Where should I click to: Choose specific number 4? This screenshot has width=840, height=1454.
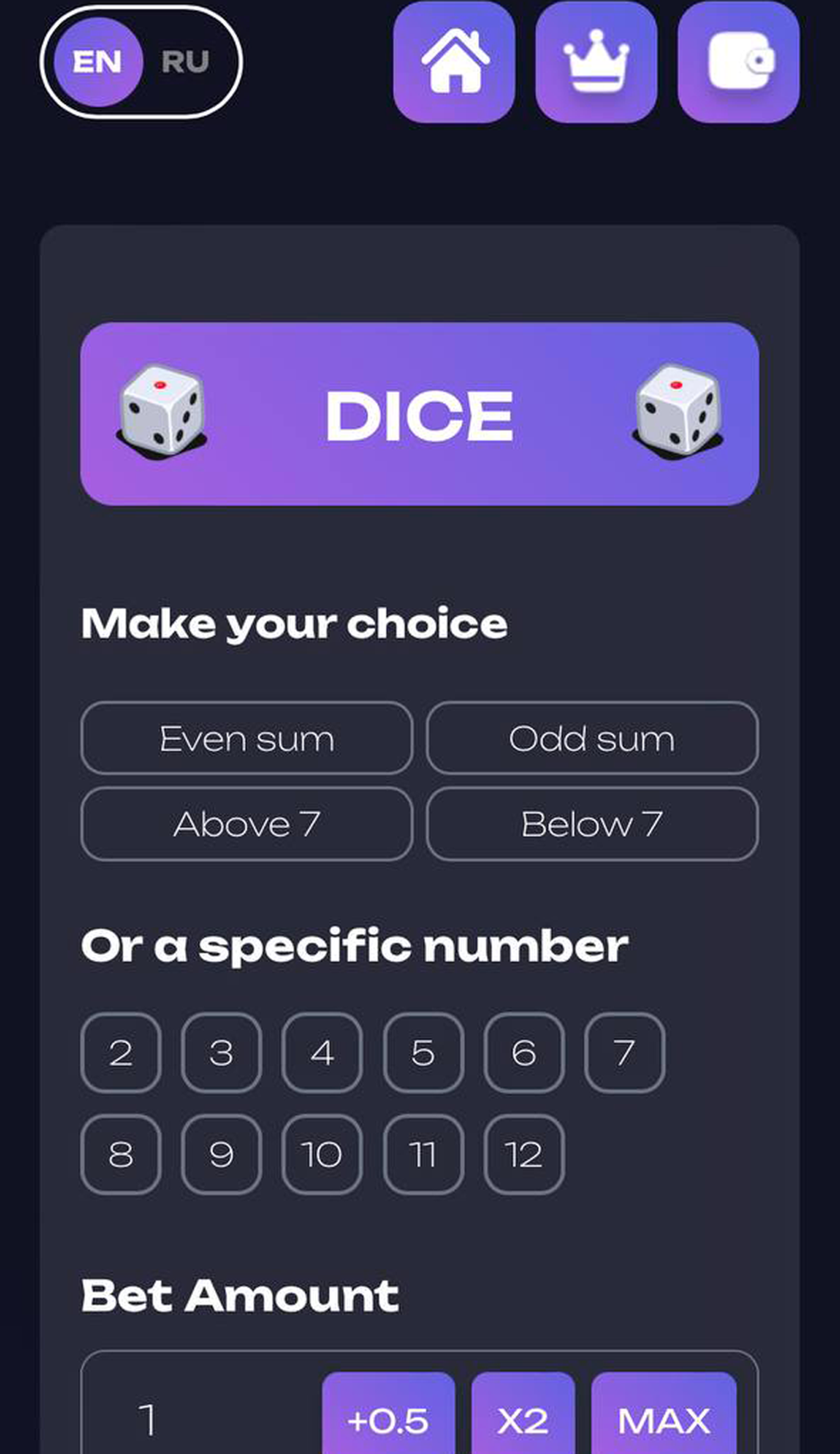(x=322, y=1053)
